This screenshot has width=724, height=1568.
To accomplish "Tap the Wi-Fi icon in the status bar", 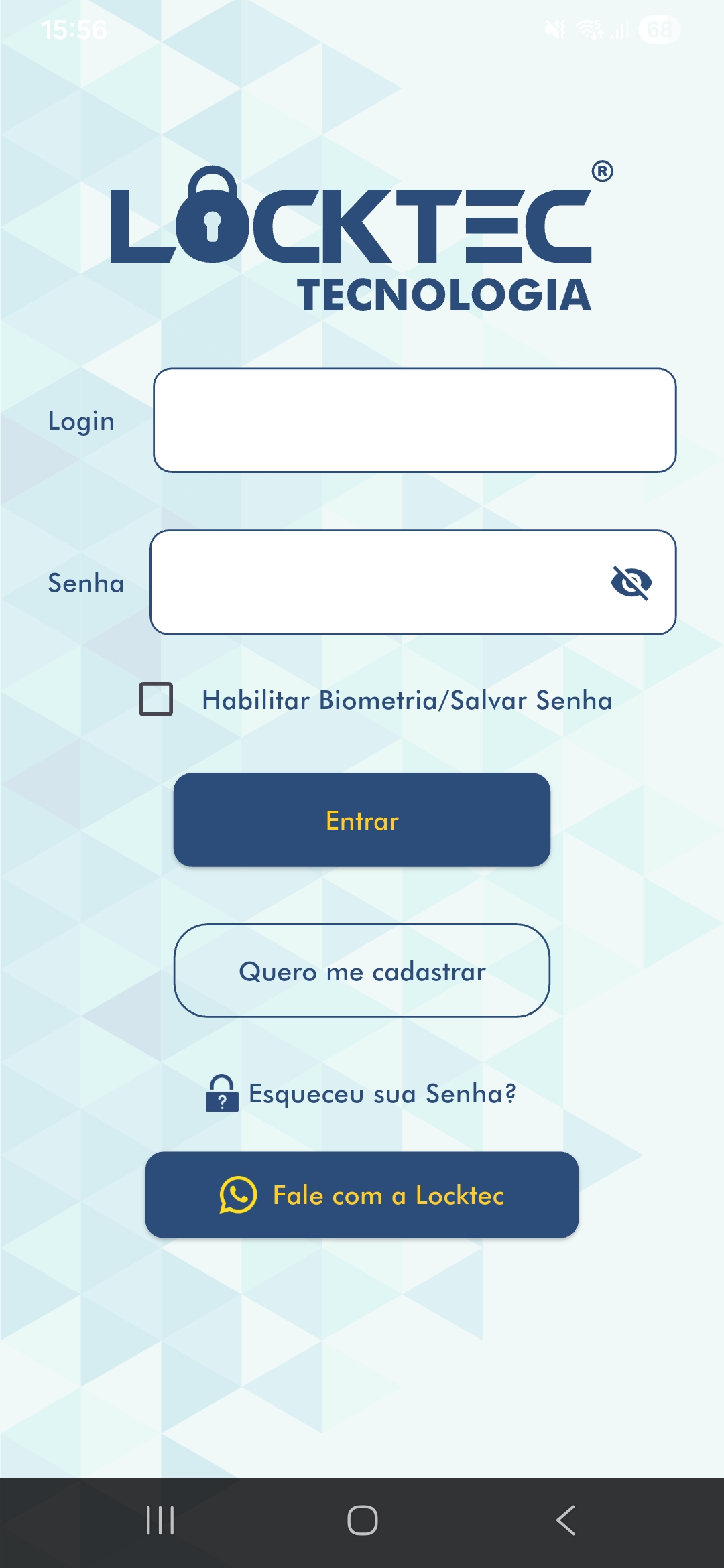I will point(590,28).
